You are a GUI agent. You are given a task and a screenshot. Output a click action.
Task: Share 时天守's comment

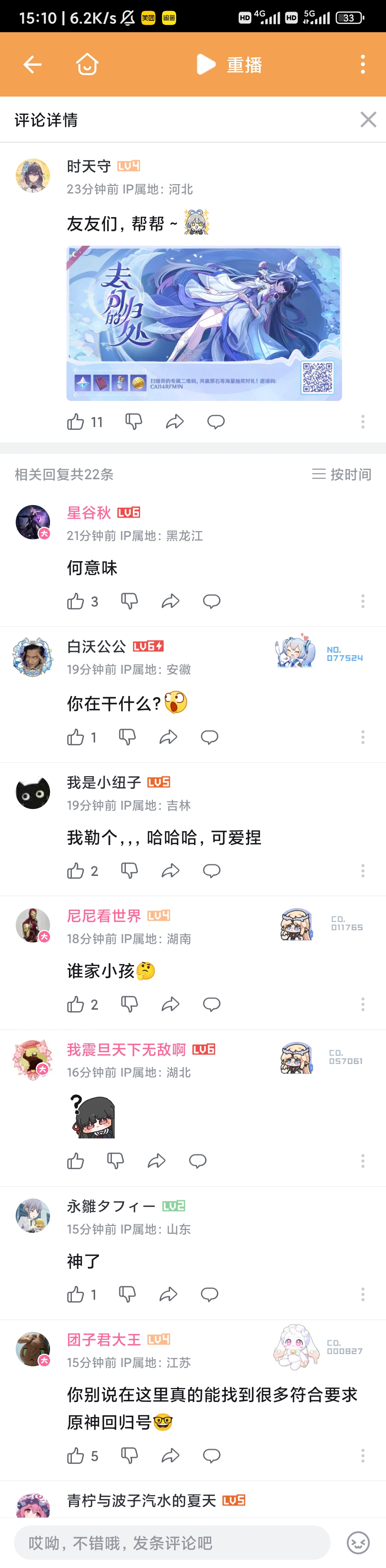click(174, 422)
